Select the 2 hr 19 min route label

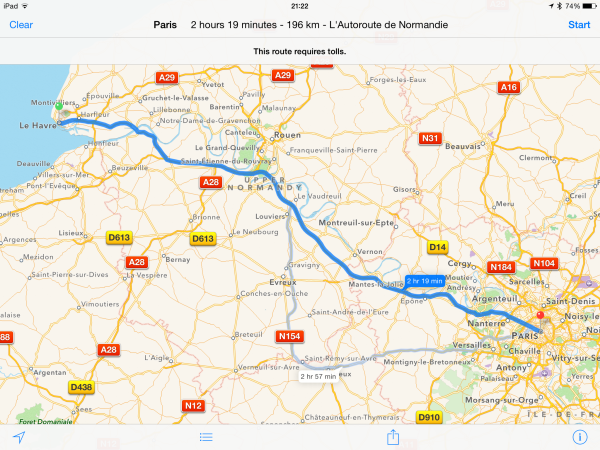pos(424,281)
